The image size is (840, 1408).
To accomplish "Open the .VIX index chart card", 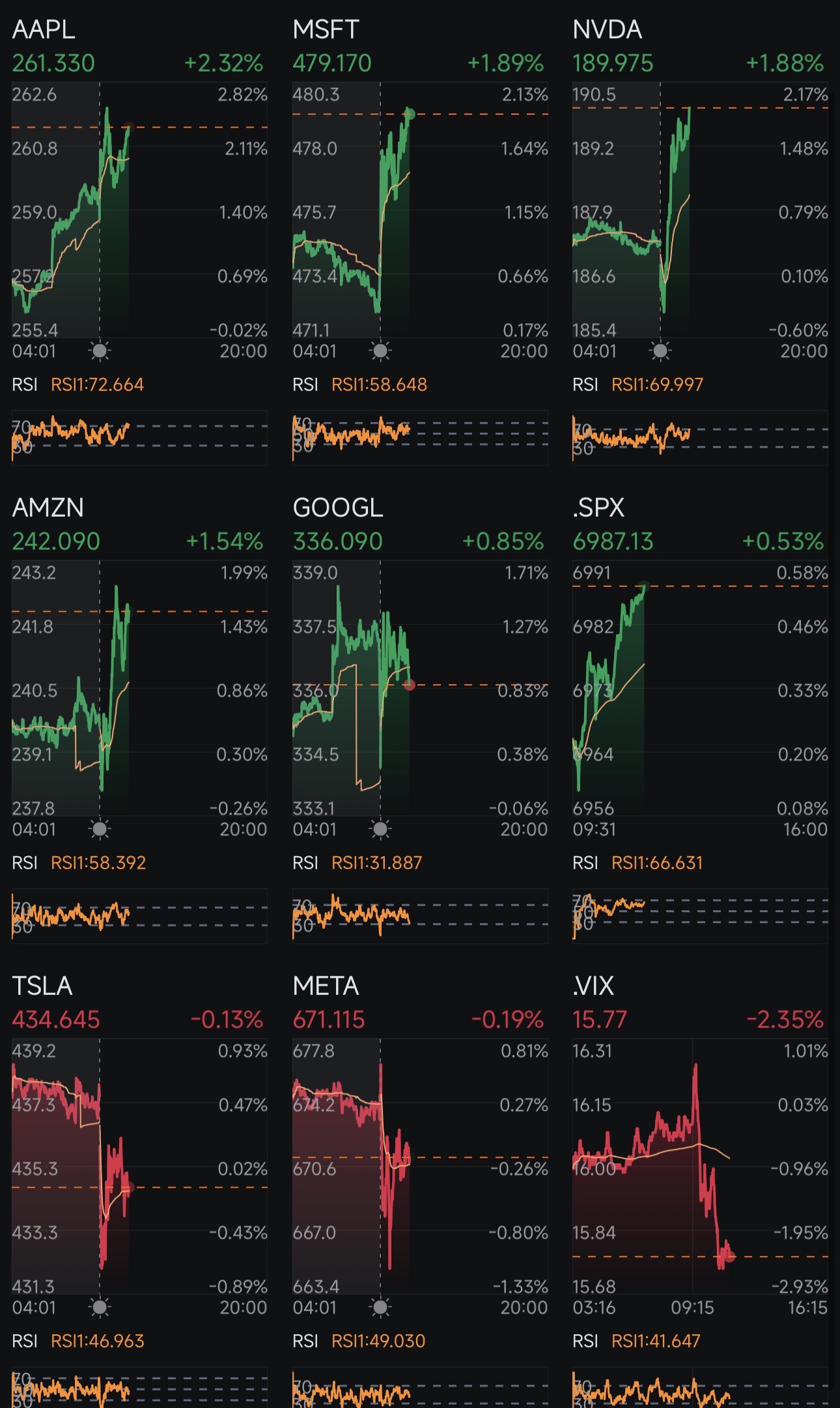I will click(x=700, y=1190).
